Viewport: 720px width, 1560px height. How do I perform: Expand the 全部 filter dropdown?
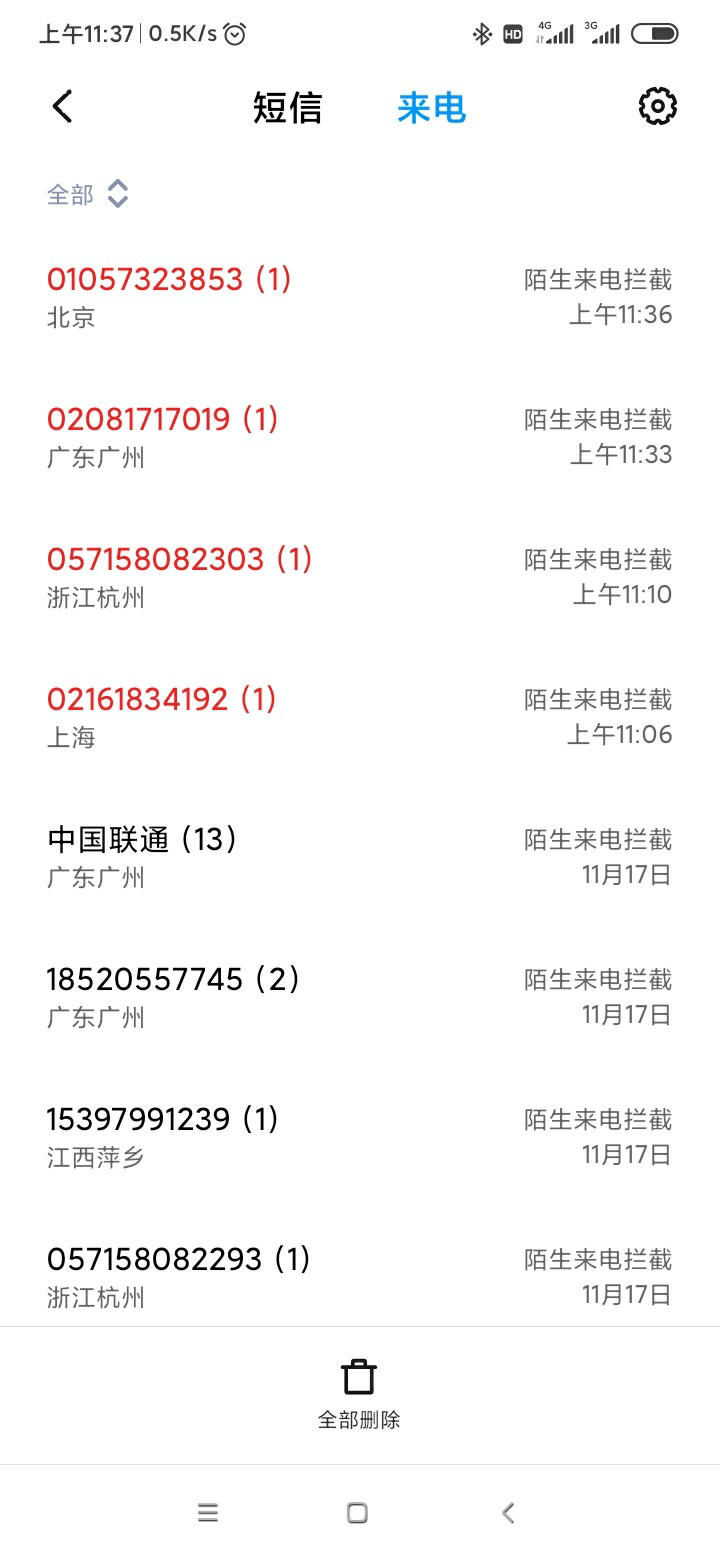pos(88,194)
